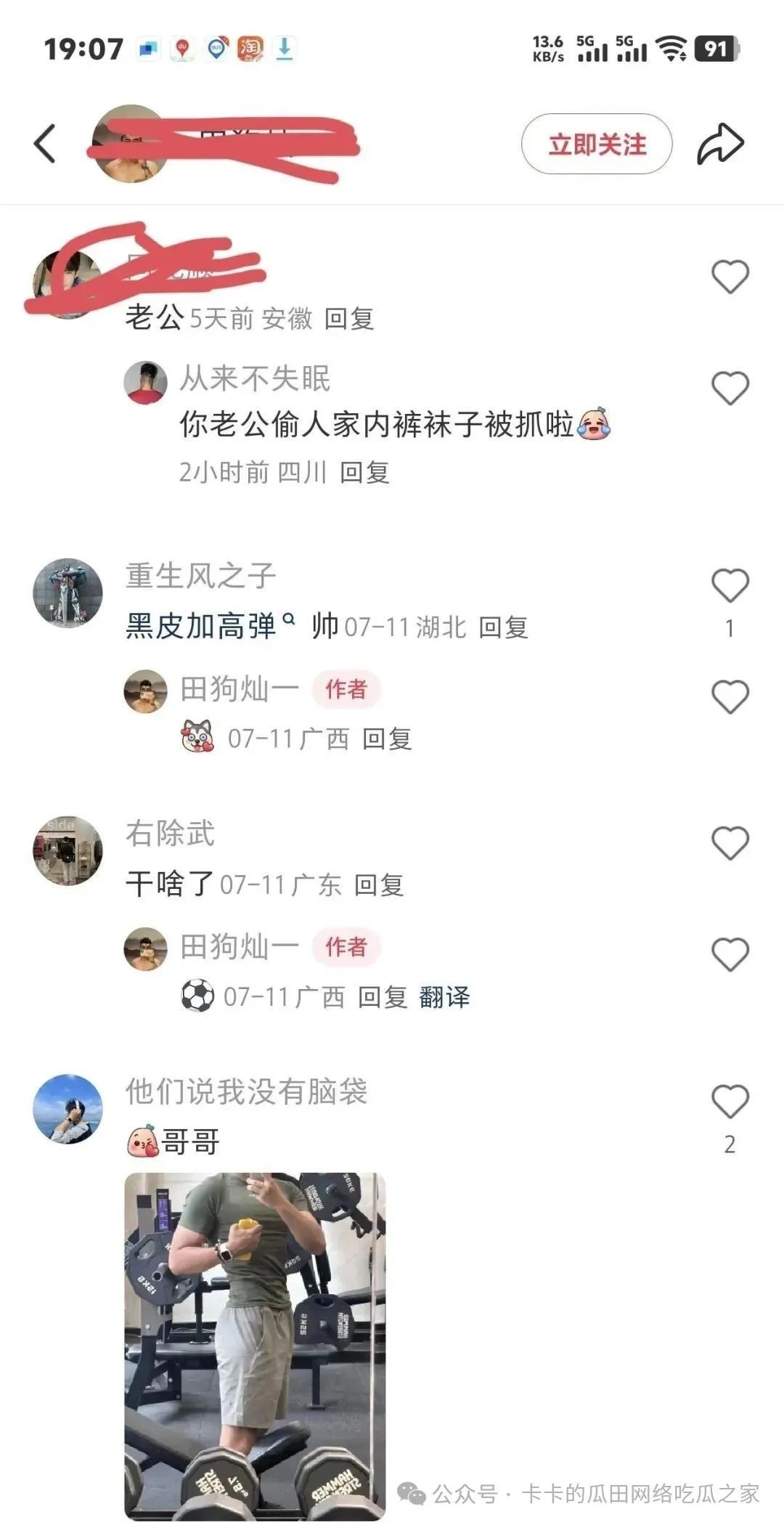This screenshot has height=1525, width=784.
Task: Like 他们说我没有脑袋's comment
Action: click(730, 1102)
